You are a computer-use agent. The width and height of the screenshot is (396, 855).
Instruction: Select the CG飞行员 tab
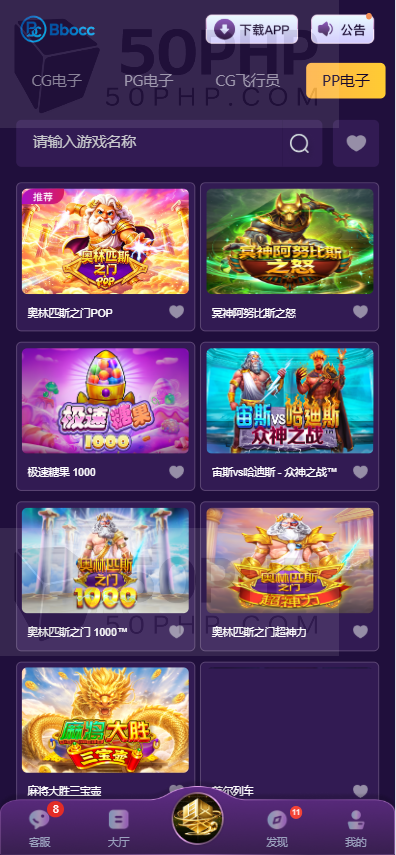tap(248, 81)
